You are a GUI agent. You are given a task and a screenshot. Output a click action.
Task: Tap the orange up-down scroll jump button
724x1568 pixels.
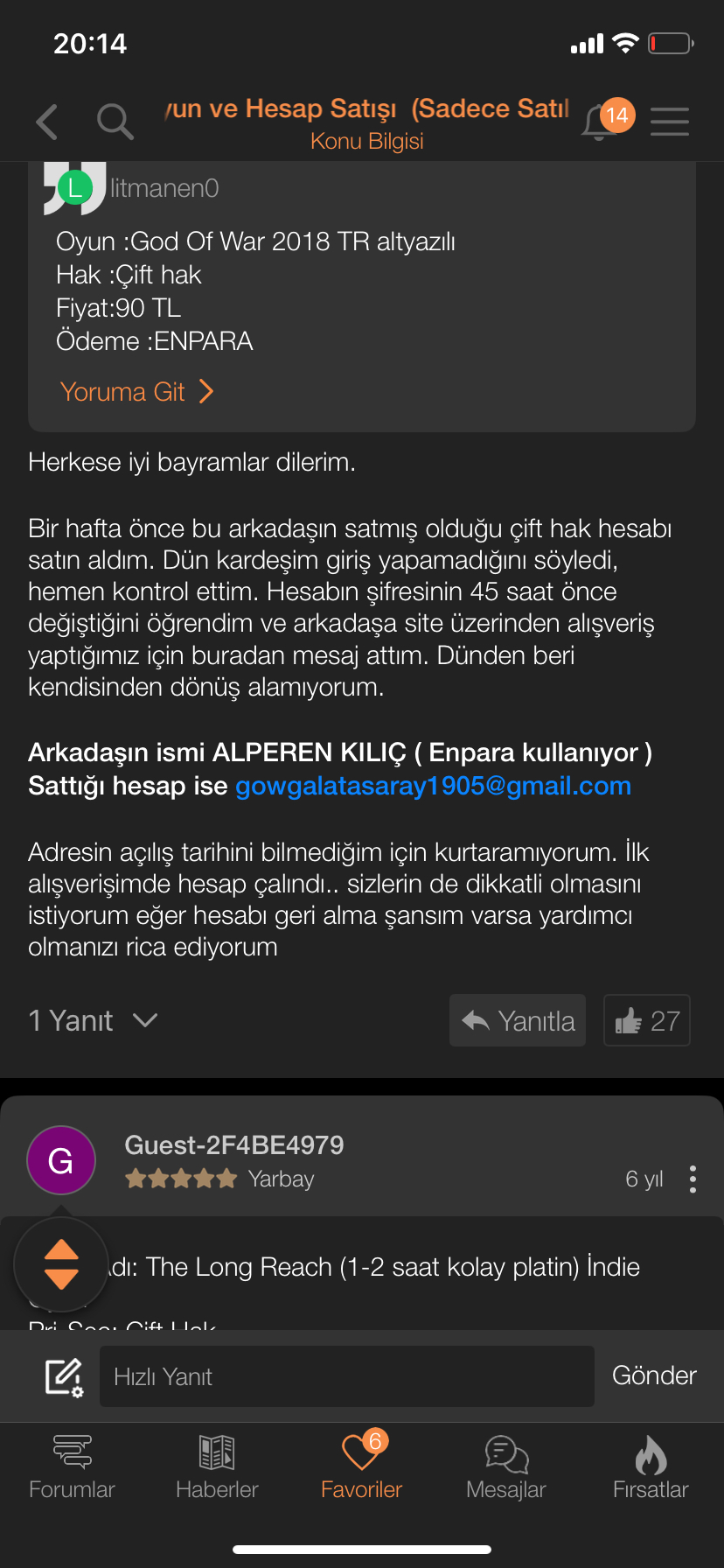click(x=61, y=1264)
